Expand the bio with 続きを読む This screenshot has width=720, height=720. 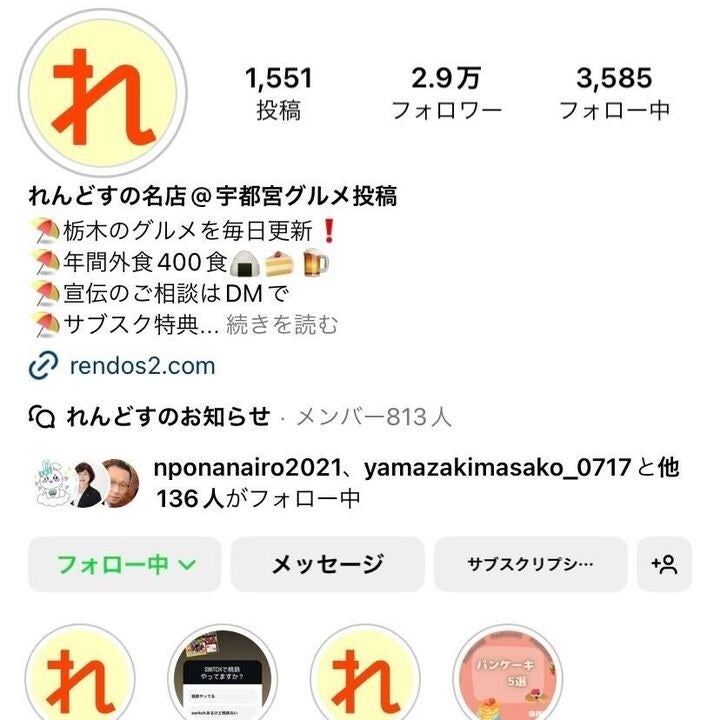pyautogui.click(x=283, y=325)
